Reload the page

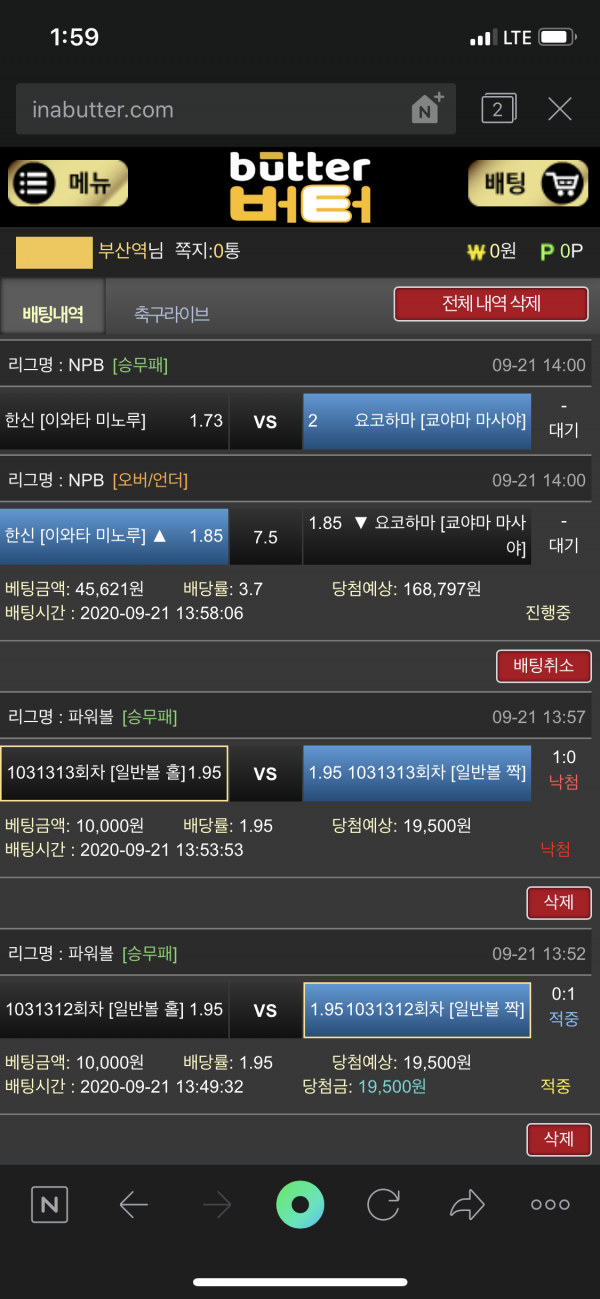click(x=384, y=1205)
